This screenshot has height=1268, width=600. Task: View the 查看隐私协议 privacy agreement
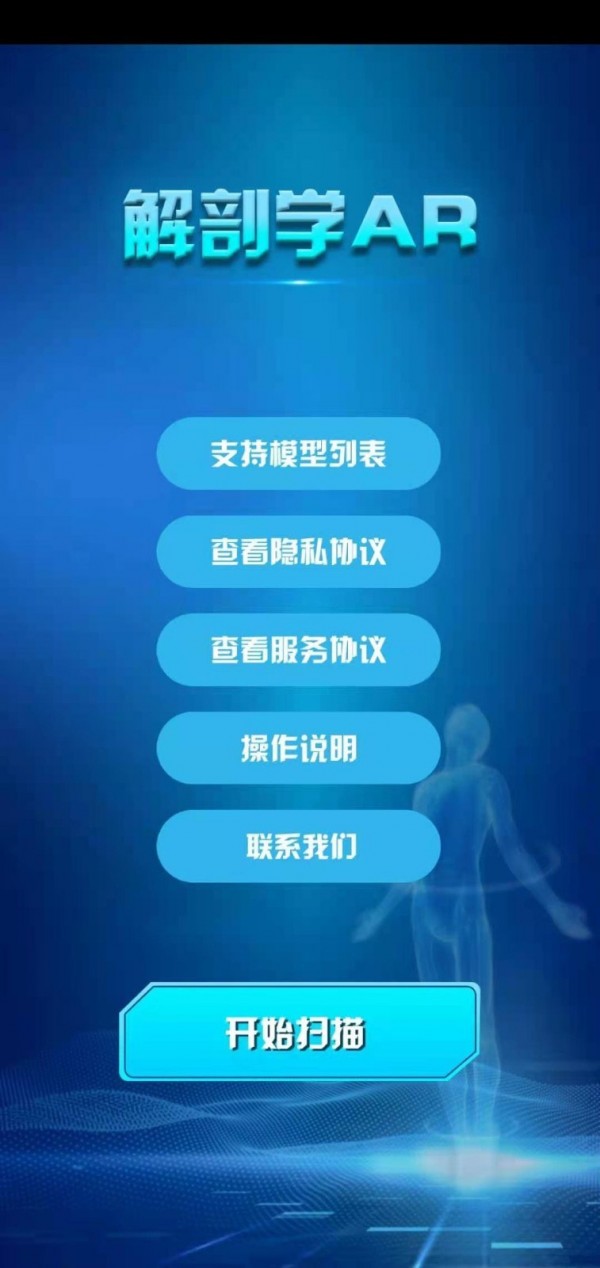tap(298, 552)
